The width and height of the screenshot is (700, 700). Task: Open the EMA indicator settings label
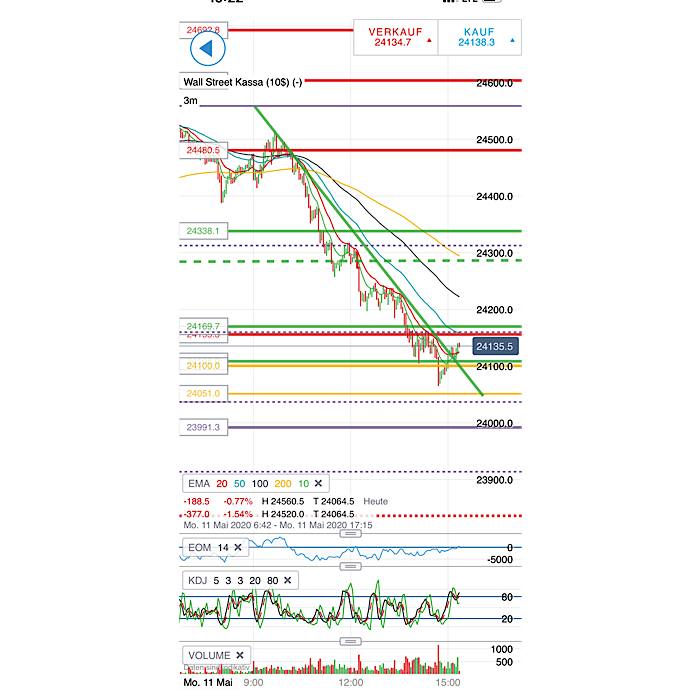198,484
